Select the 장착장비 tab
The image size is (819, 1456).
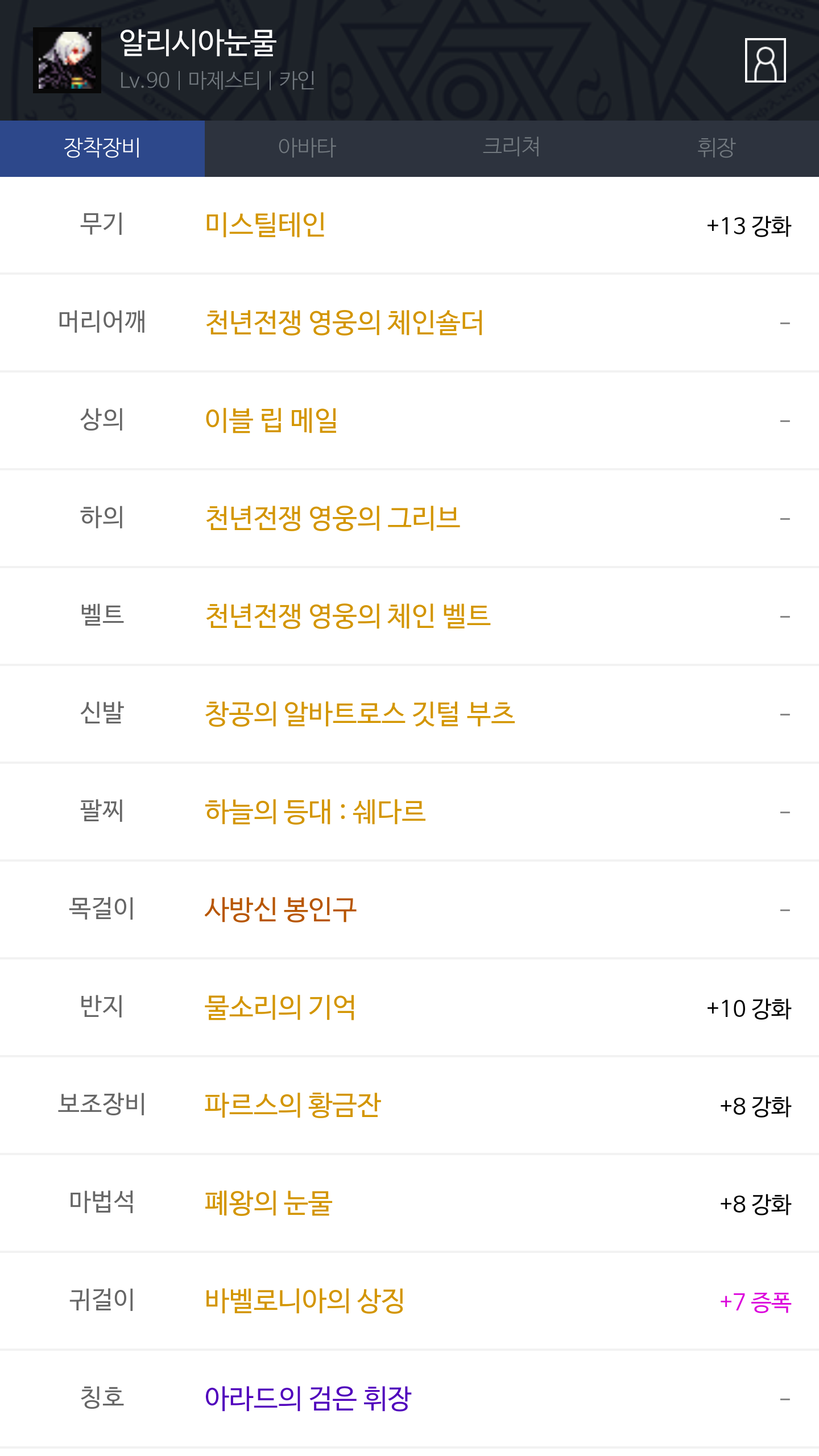(x=102, y=148)
